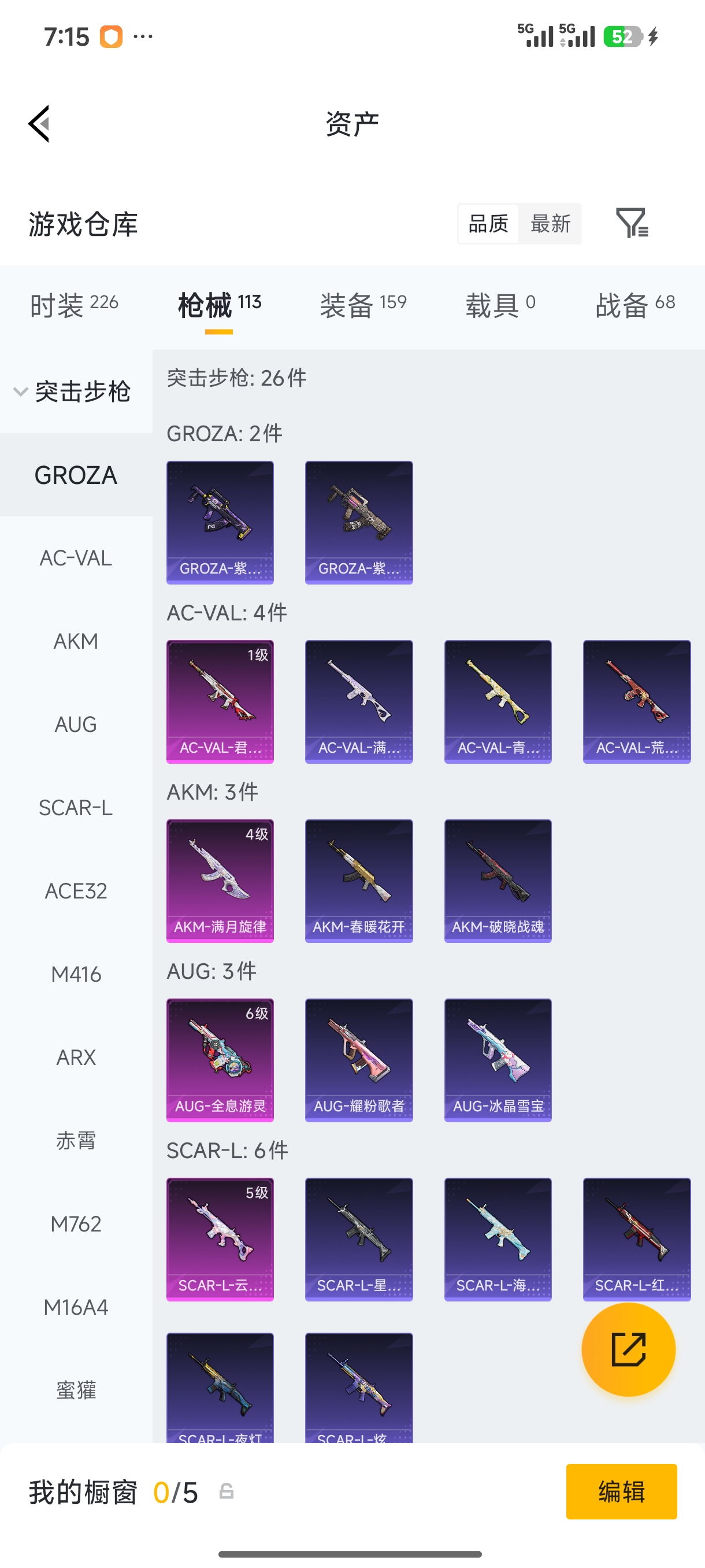Switch to the 战备 tab
Viewport: 705px width, 1568px height.
635,304
